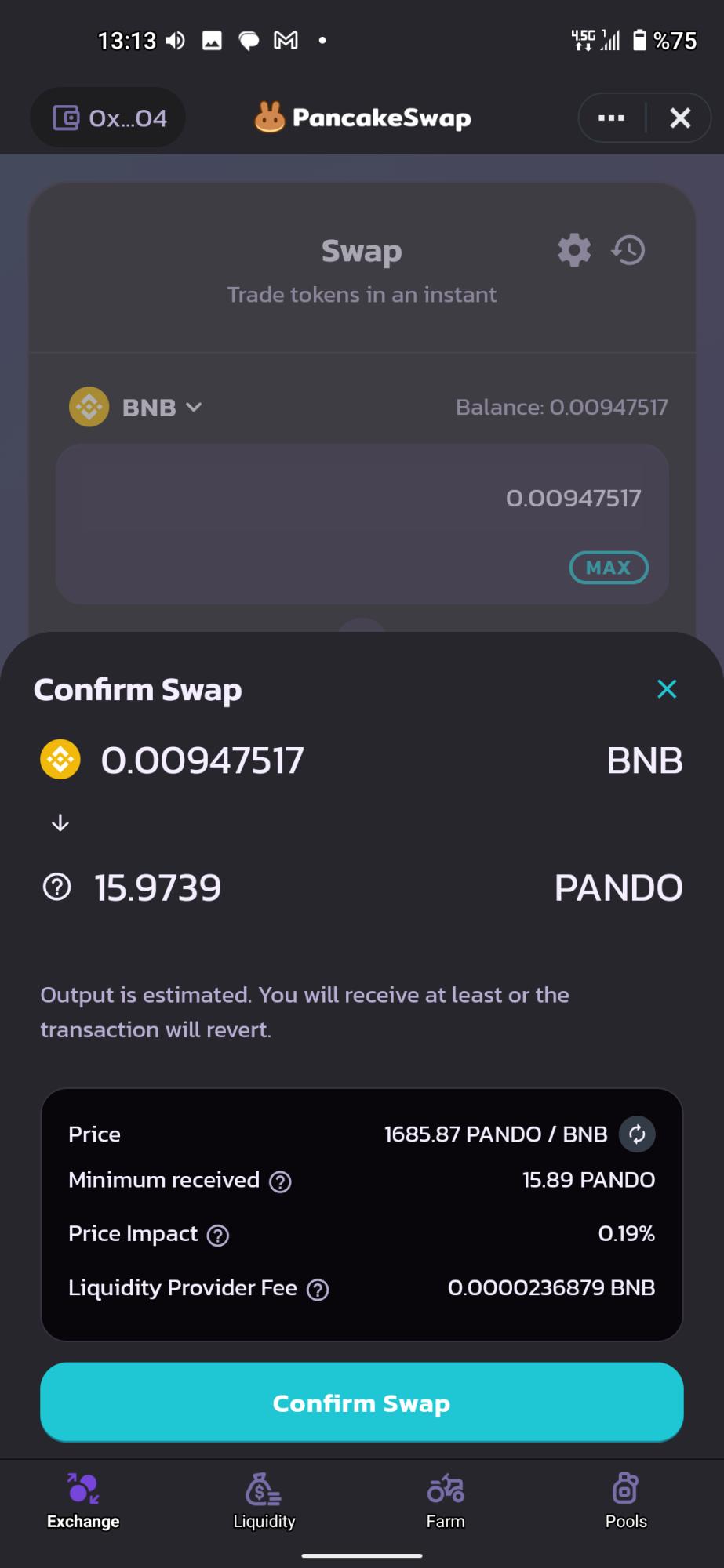Go to the Farm tab
The image size is (724, 1568).
point(445,1501)
